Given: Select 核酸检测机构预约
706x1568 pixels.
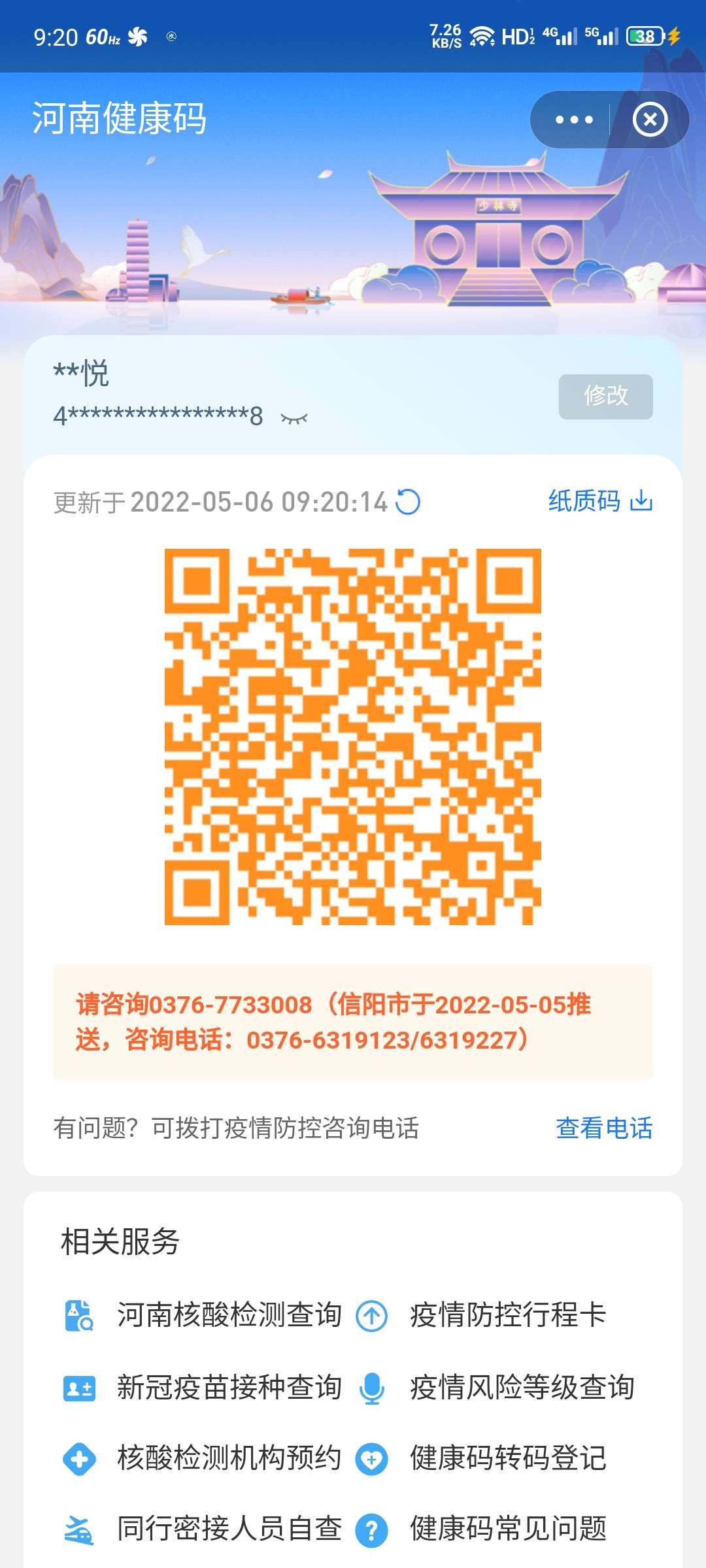Looking at the screenshot, I should 203,1458.
